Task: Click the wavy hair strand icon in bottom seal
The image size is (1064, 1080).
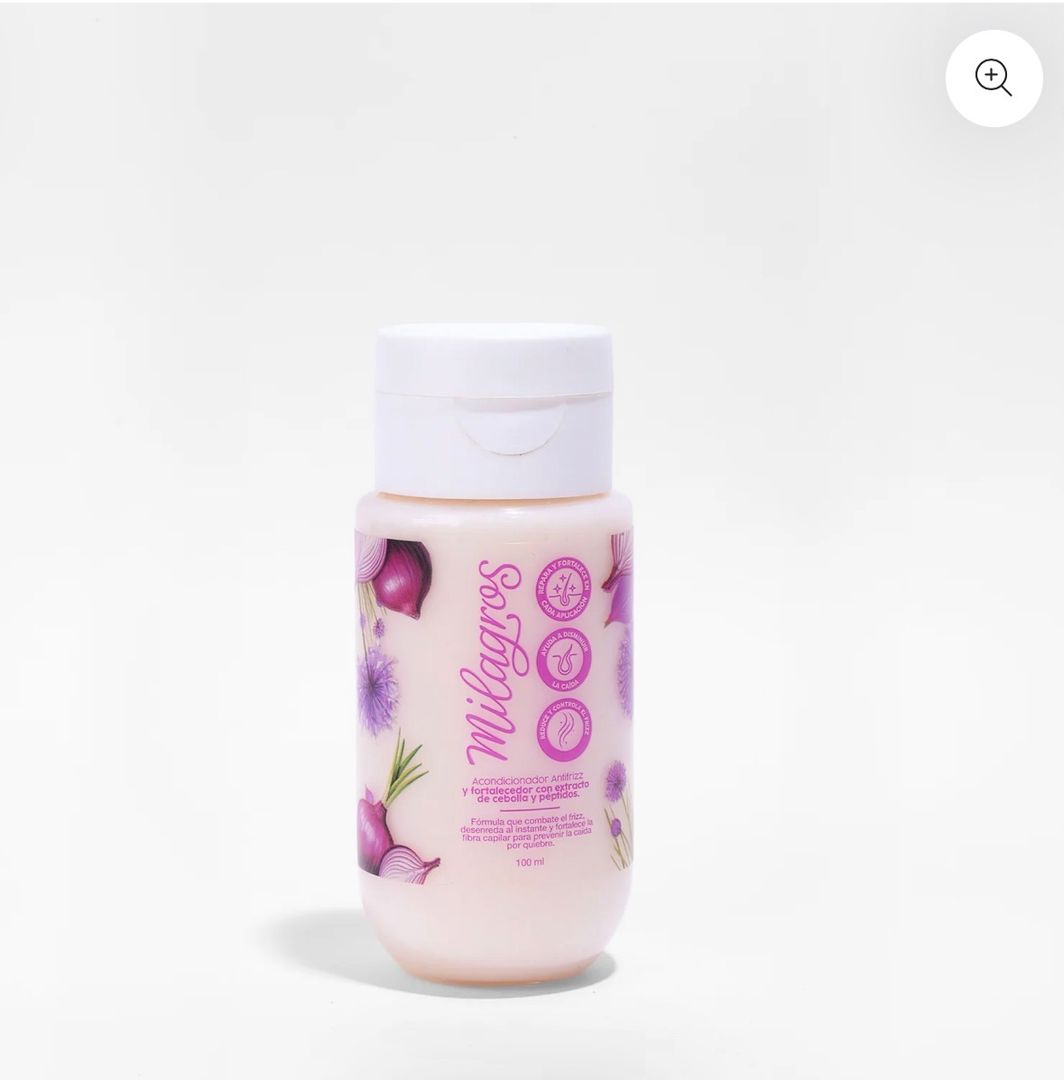Action: (565, 727)
